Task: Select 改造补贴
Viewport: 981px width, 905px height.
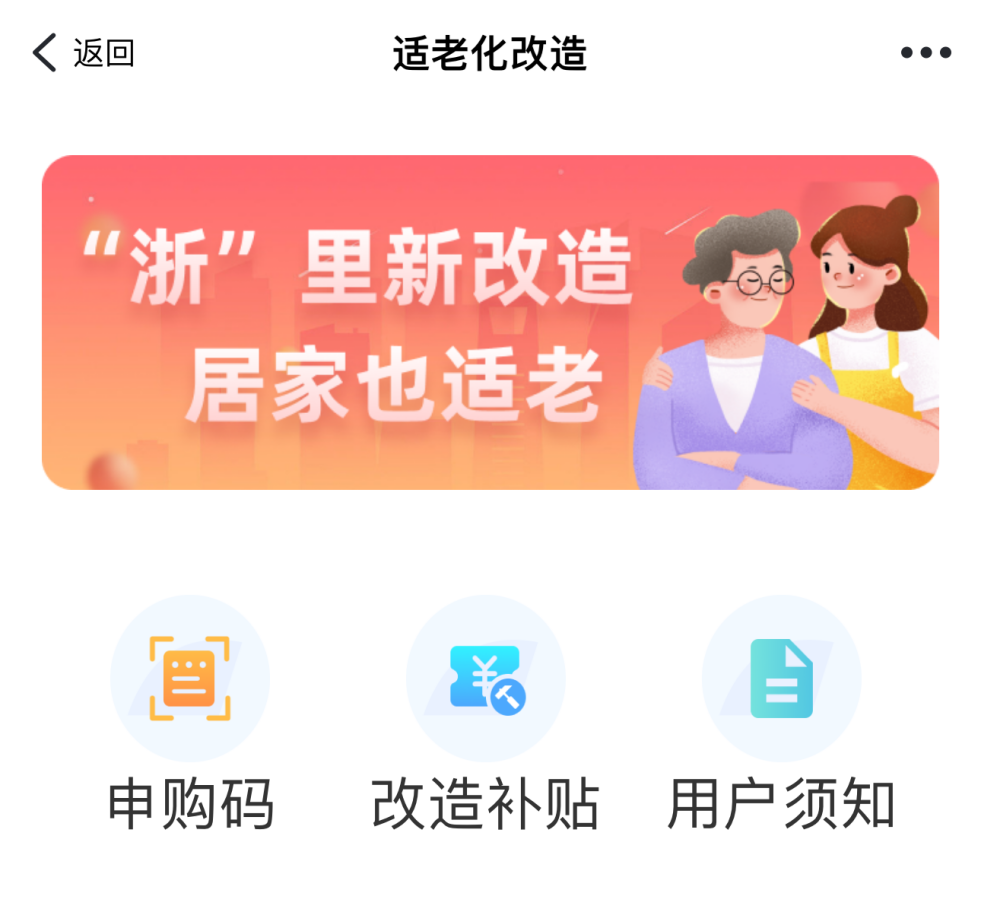Action: [x=486, y=679]
